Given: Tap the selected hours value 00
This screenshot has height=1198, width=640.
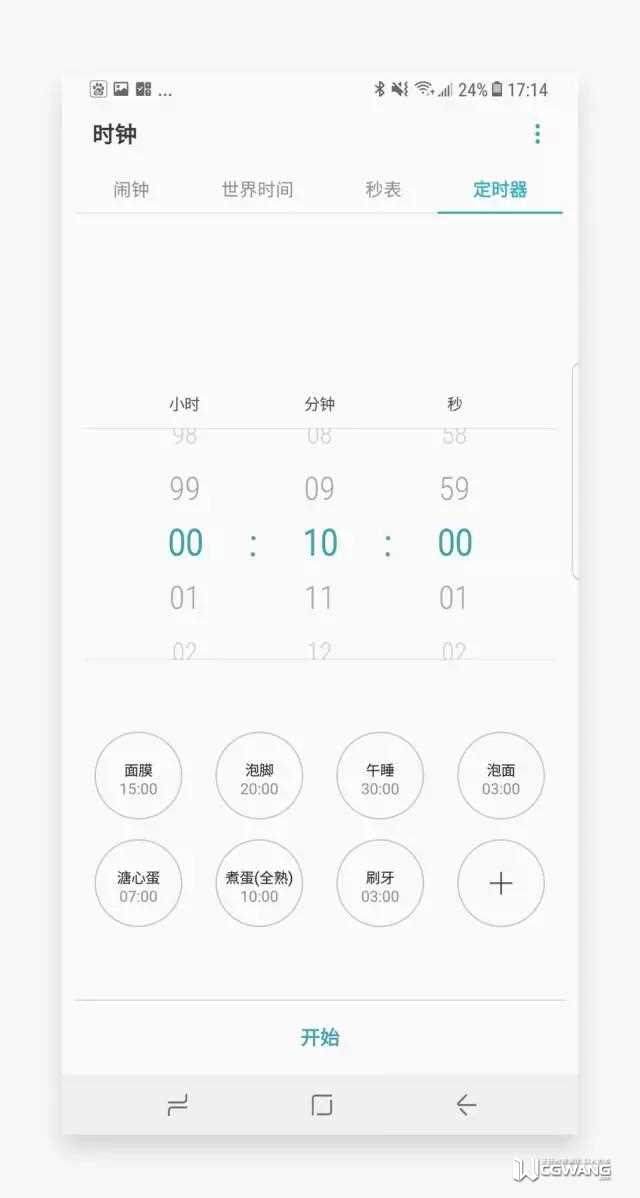Looking at the screenshot, I should tap(185, 543).
